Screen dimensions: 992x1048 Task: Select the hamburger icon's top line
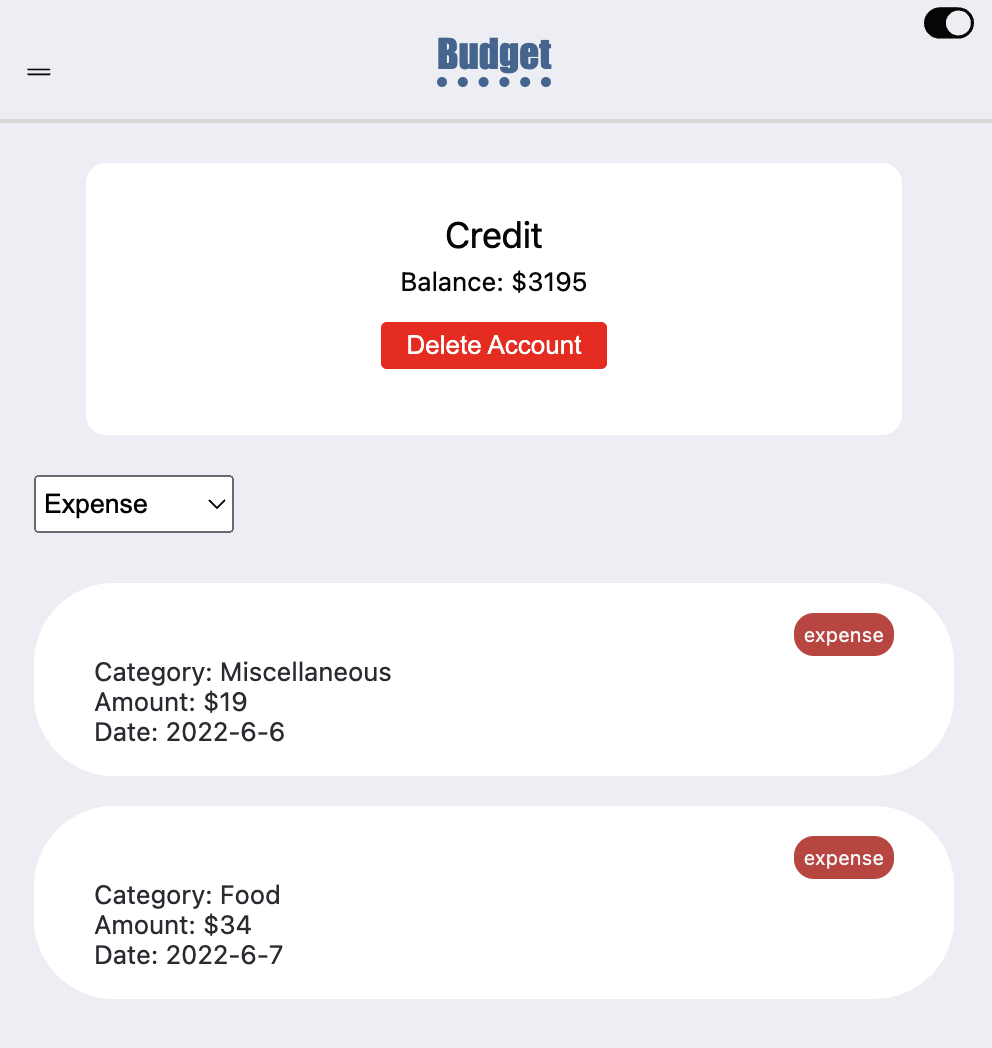(39, 68)
